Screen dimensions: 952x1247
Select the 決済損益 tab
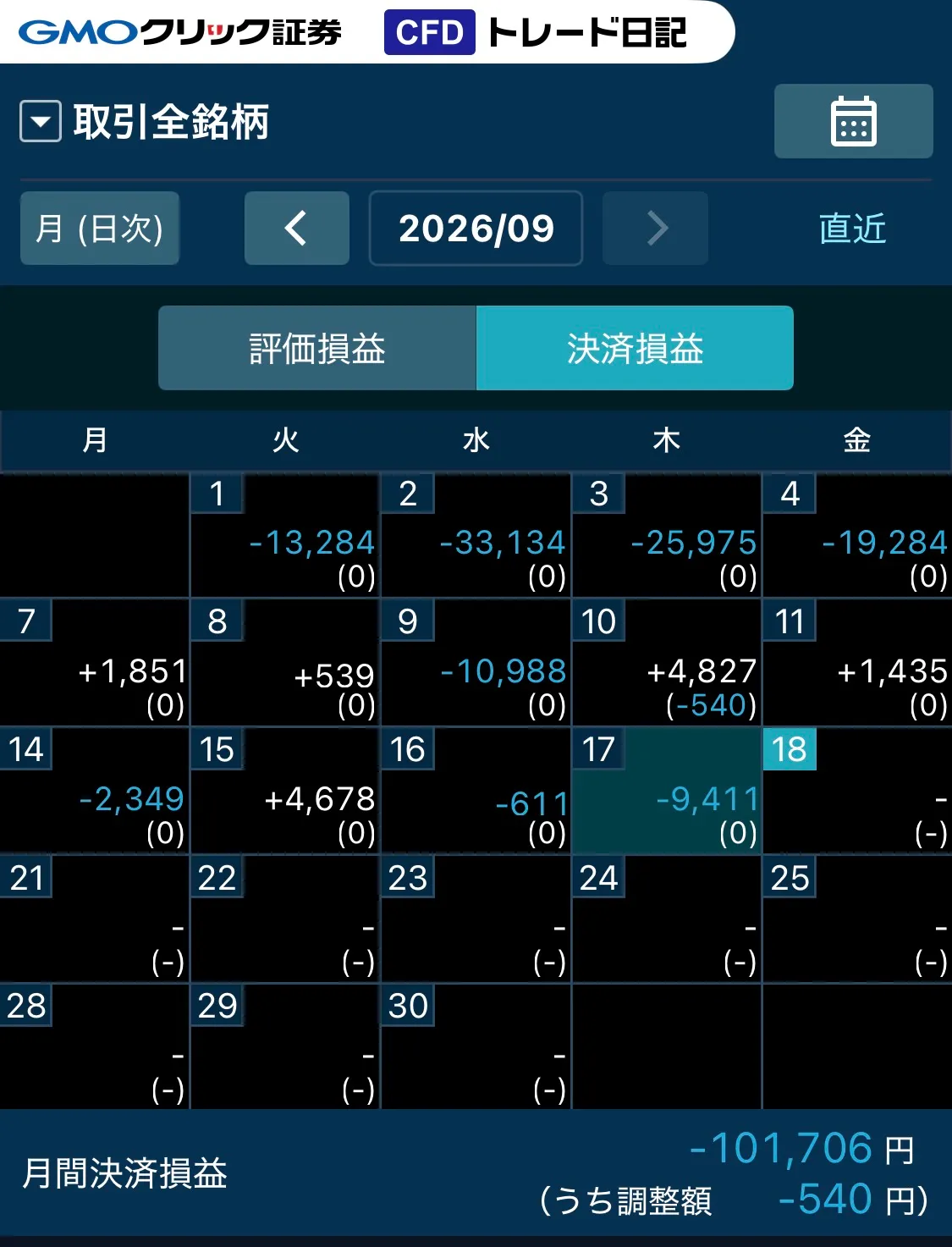click(x=635, y=348)
